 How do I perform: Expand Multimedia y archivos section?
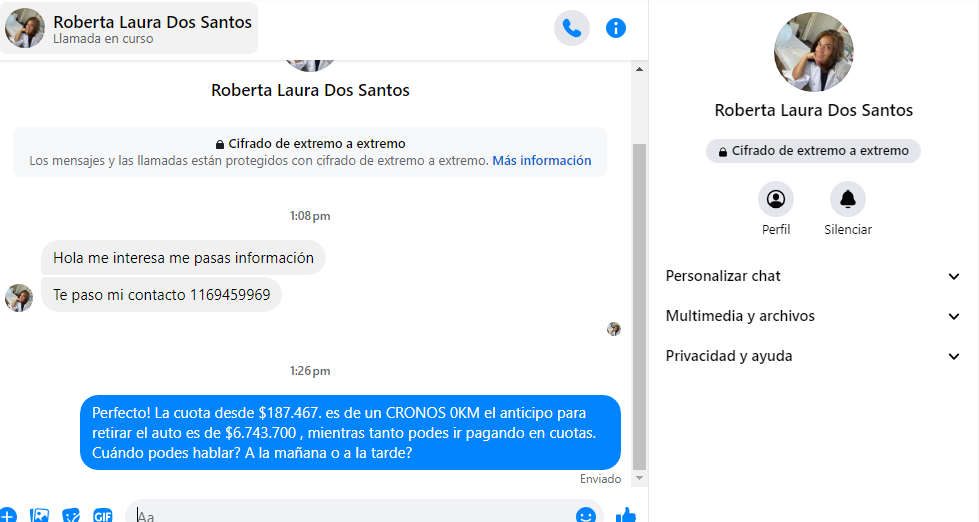pyautogui.click(x=812, y=316)
